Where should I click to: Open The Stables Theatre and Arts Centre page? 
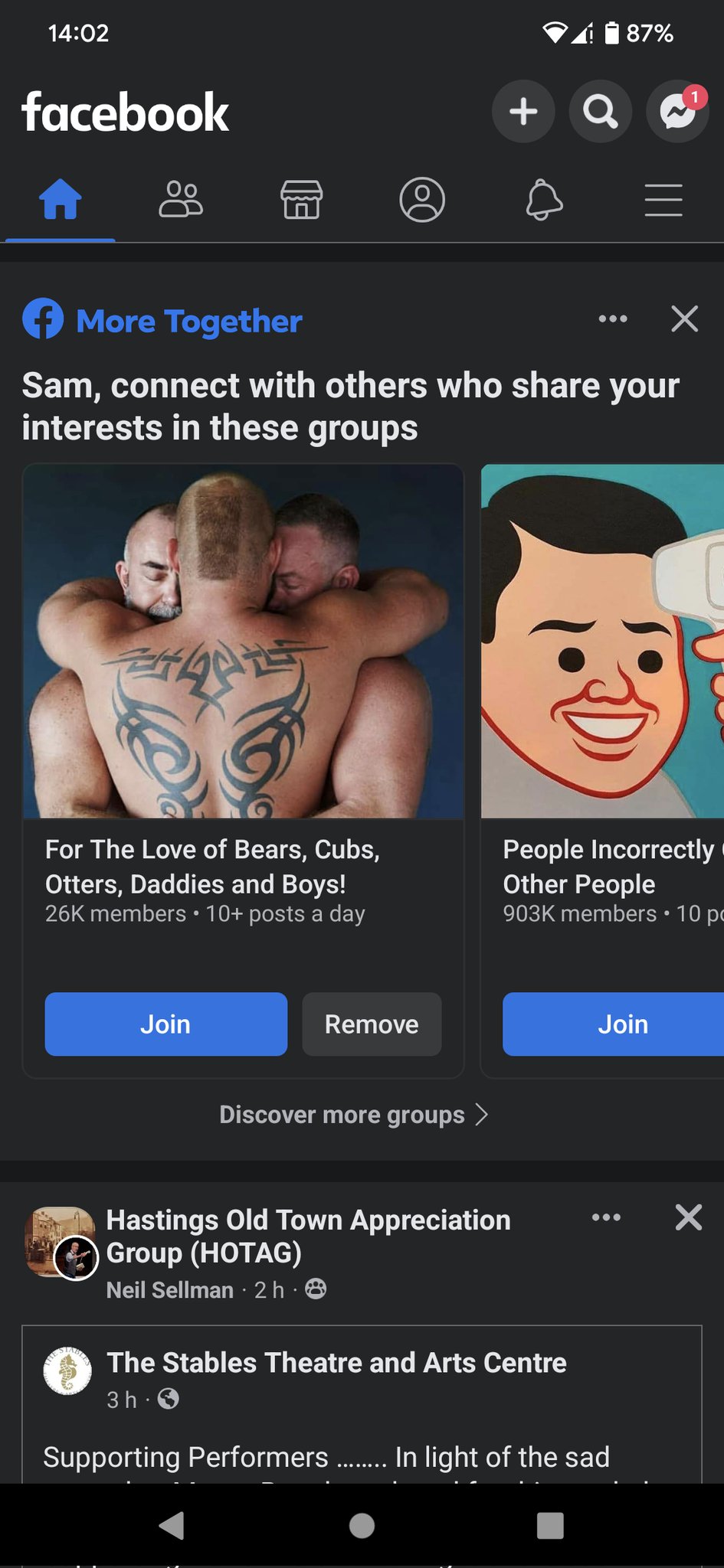pyautogui.click(x=336, y=1363)
